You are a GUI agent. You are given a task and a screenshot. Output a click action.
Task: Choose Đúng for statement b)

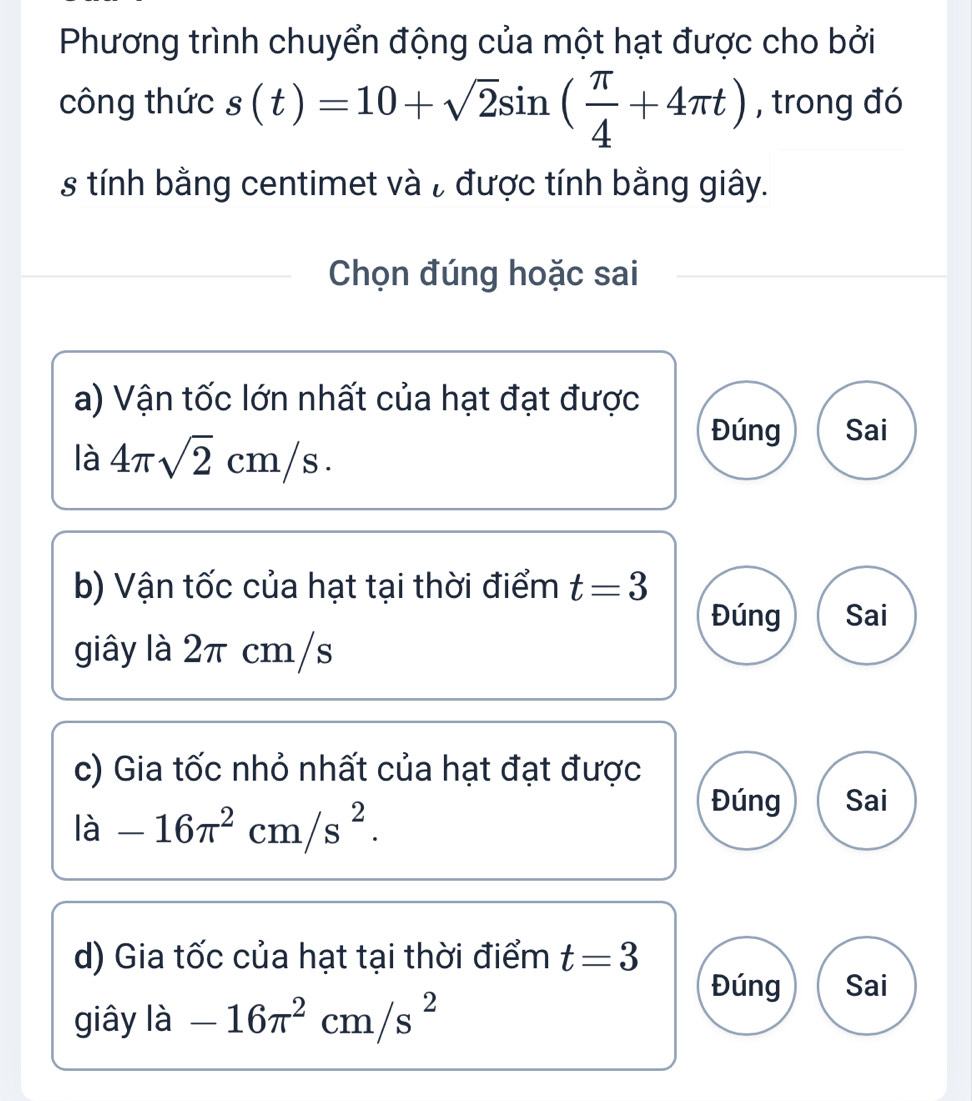coord(746,616)
